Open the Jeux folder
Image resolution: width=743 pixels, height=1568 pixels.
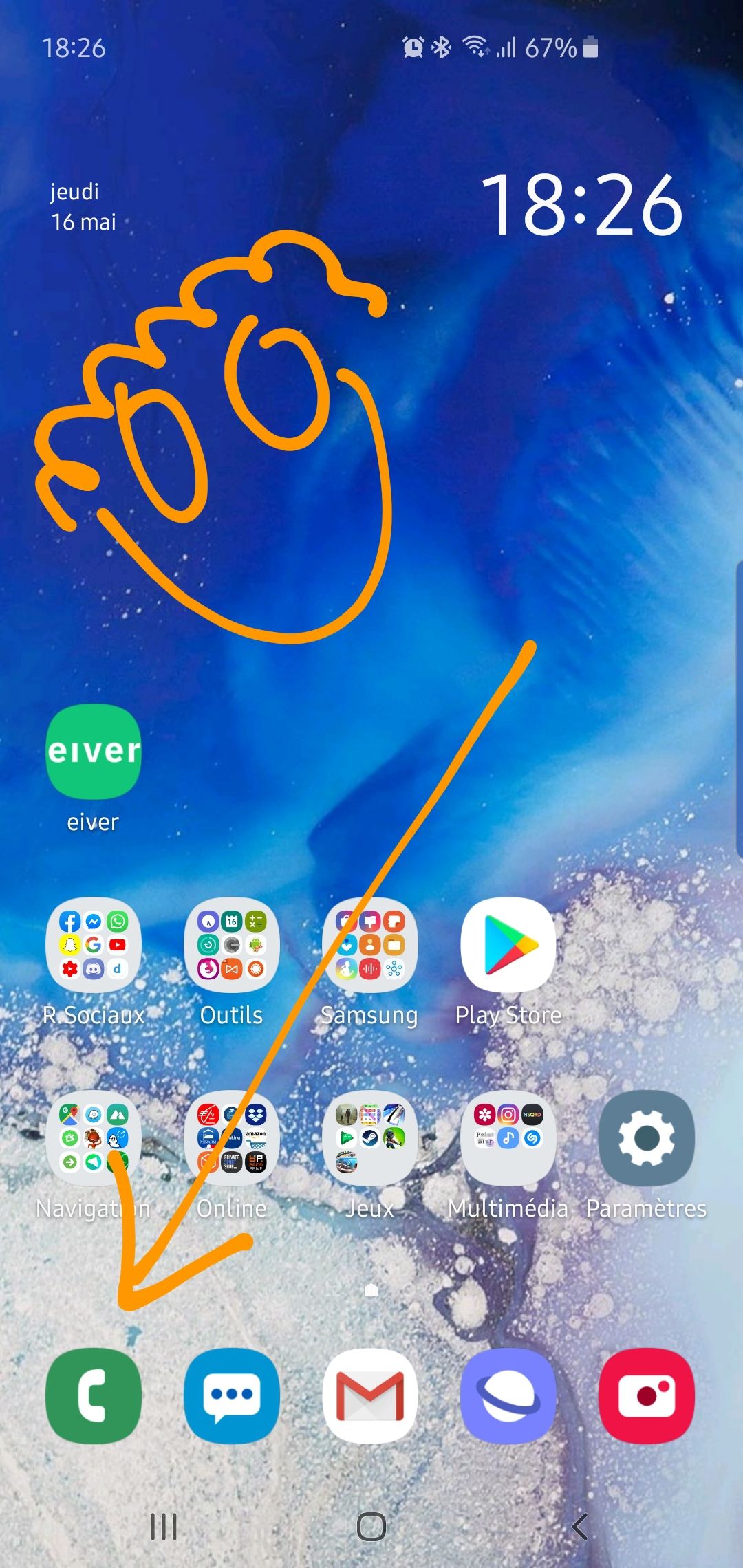[370, 1137]
